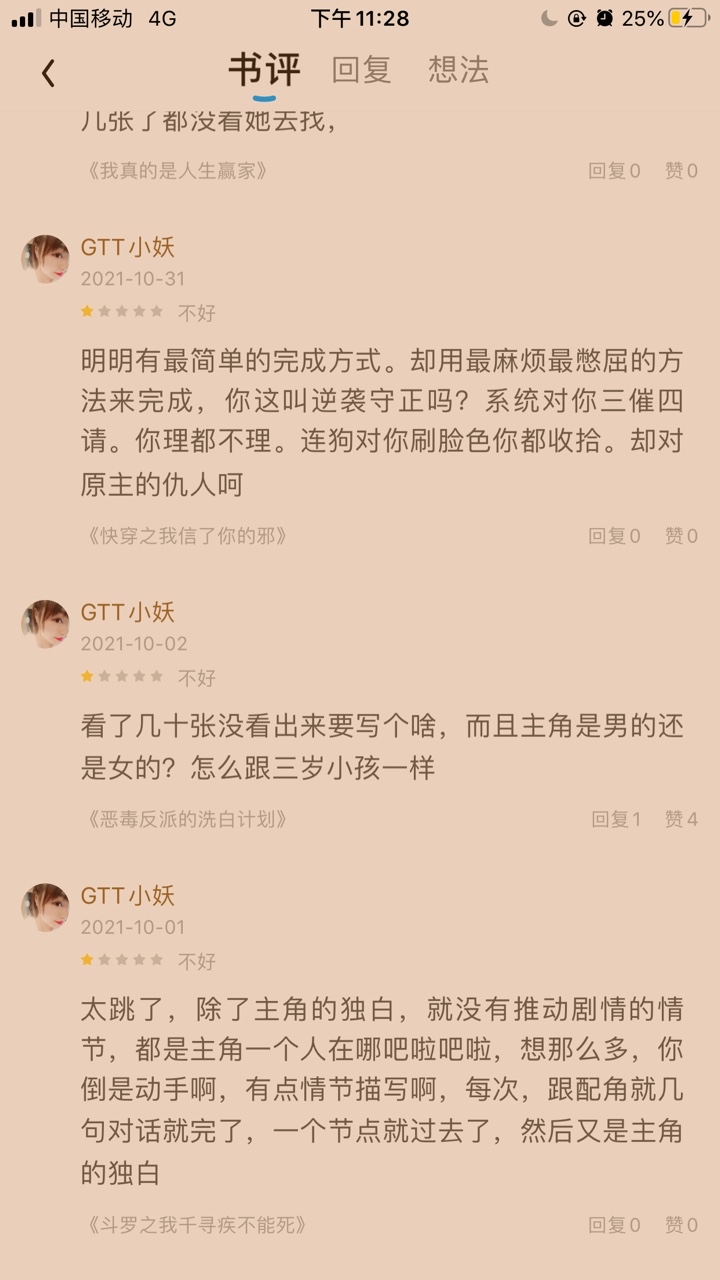Reply to the《斗罗之我千寻疾不能死》review
This screenshot has height=1280, width=720.
(614, 1225)
